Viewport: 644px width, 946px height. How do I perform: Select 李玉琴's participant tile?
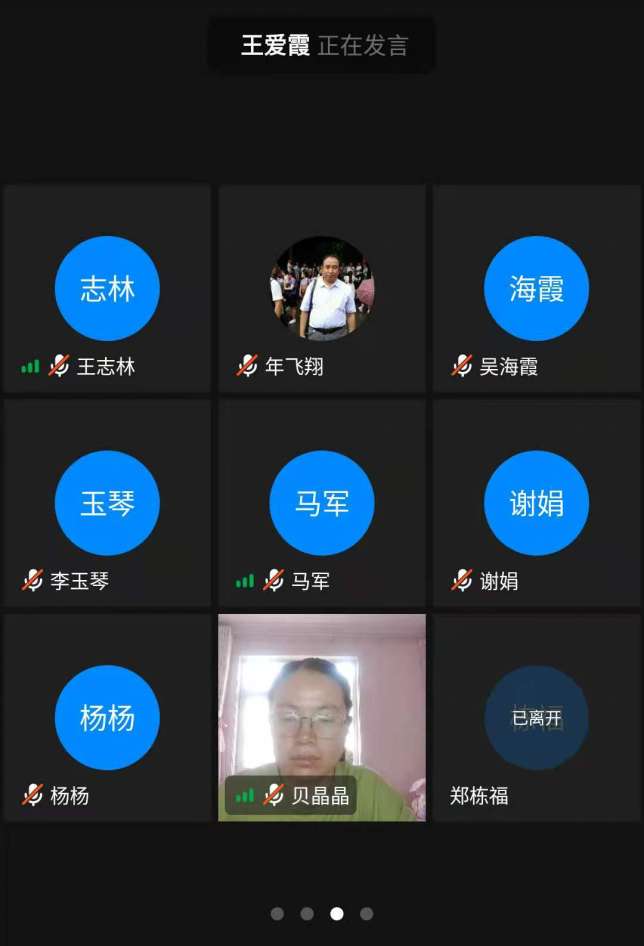click(x=107, y=503)
